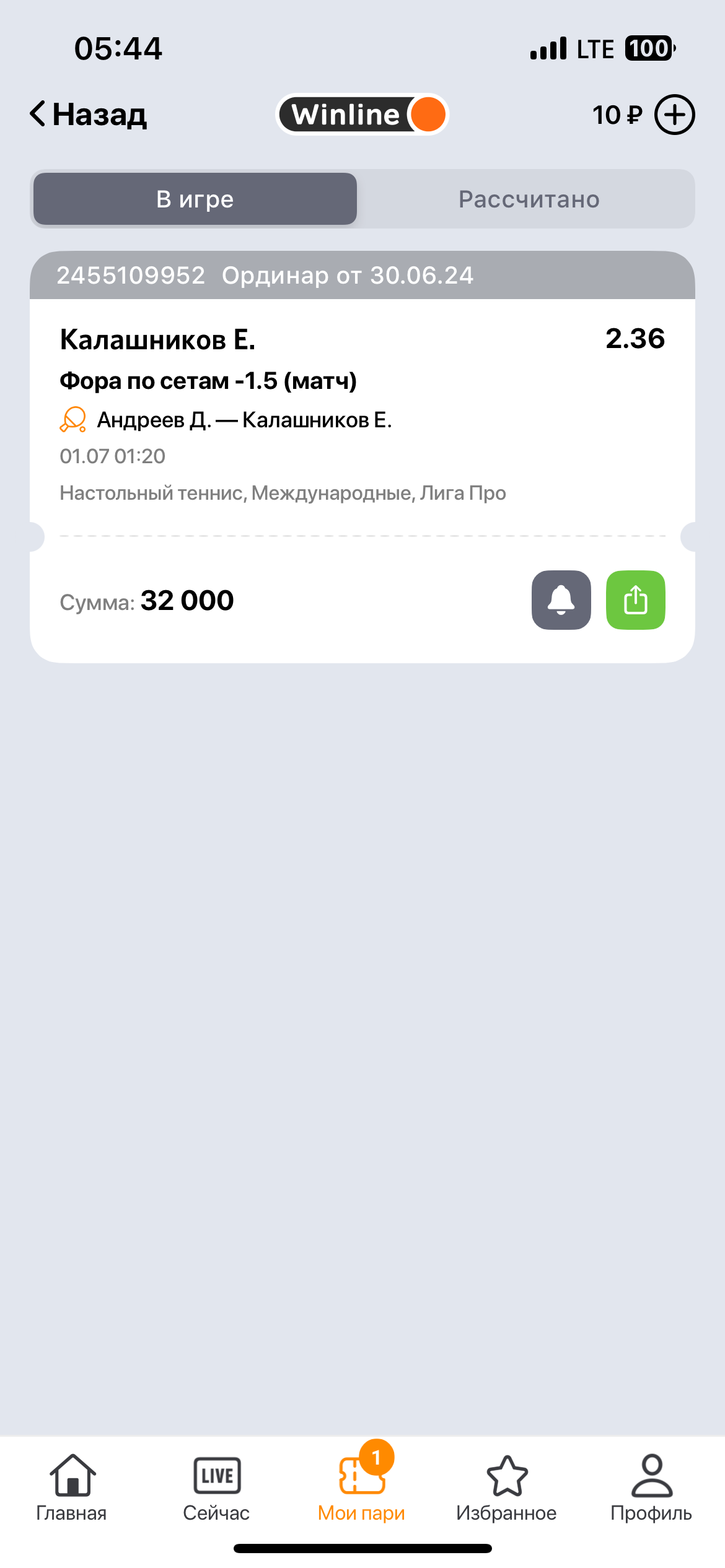The height and width of the screenshot is (1568, 725).
Task: Open the Профиль tab
Action: (x=651, y=1487)
